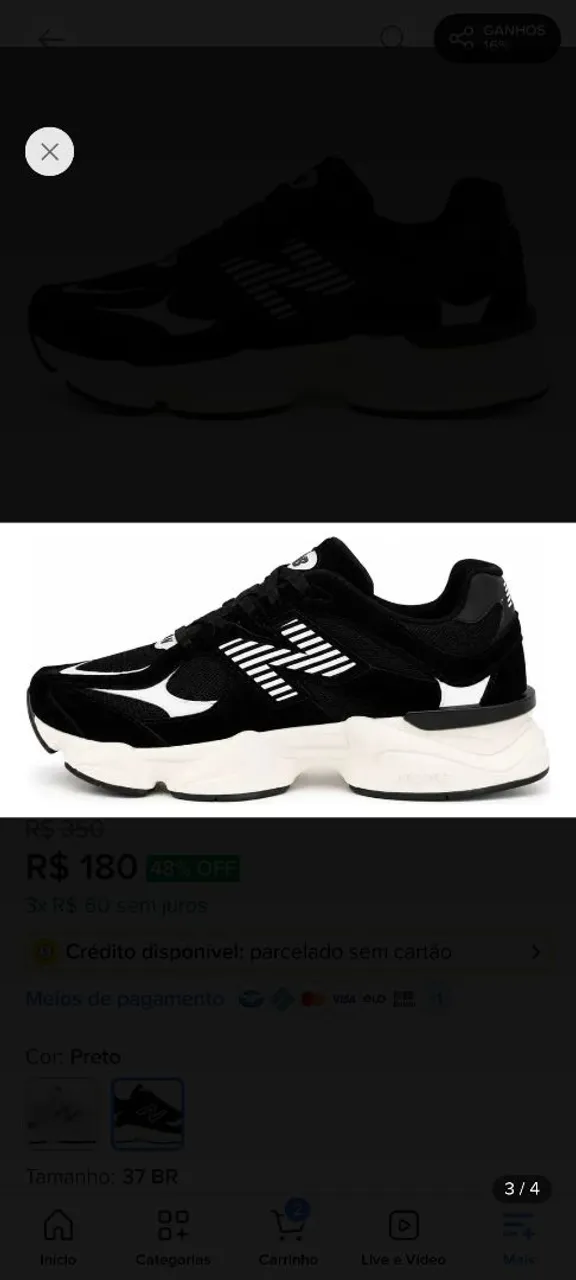Close the product image viewer
Screen dimensions: 576x1280
(49, 152)
